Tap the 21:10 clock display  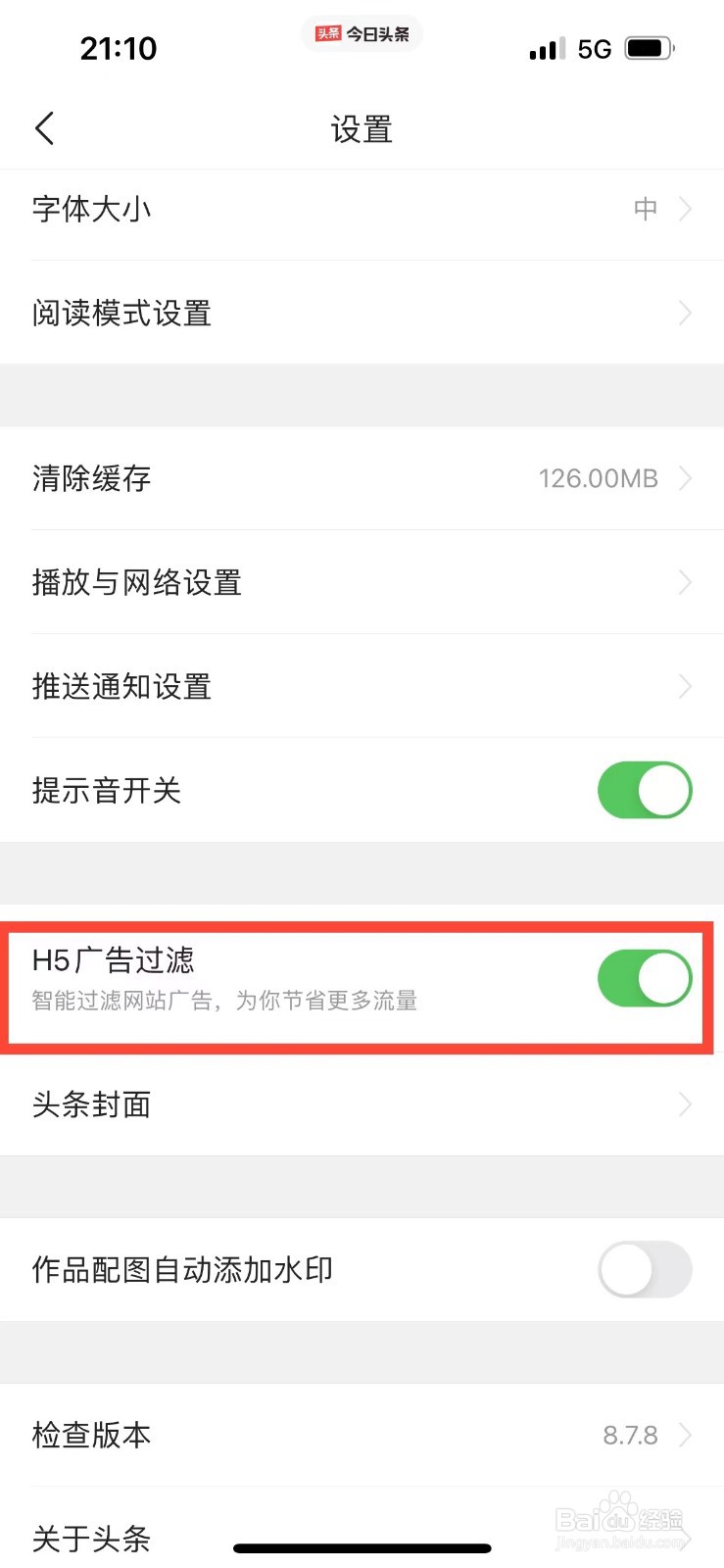pos(119,47)
